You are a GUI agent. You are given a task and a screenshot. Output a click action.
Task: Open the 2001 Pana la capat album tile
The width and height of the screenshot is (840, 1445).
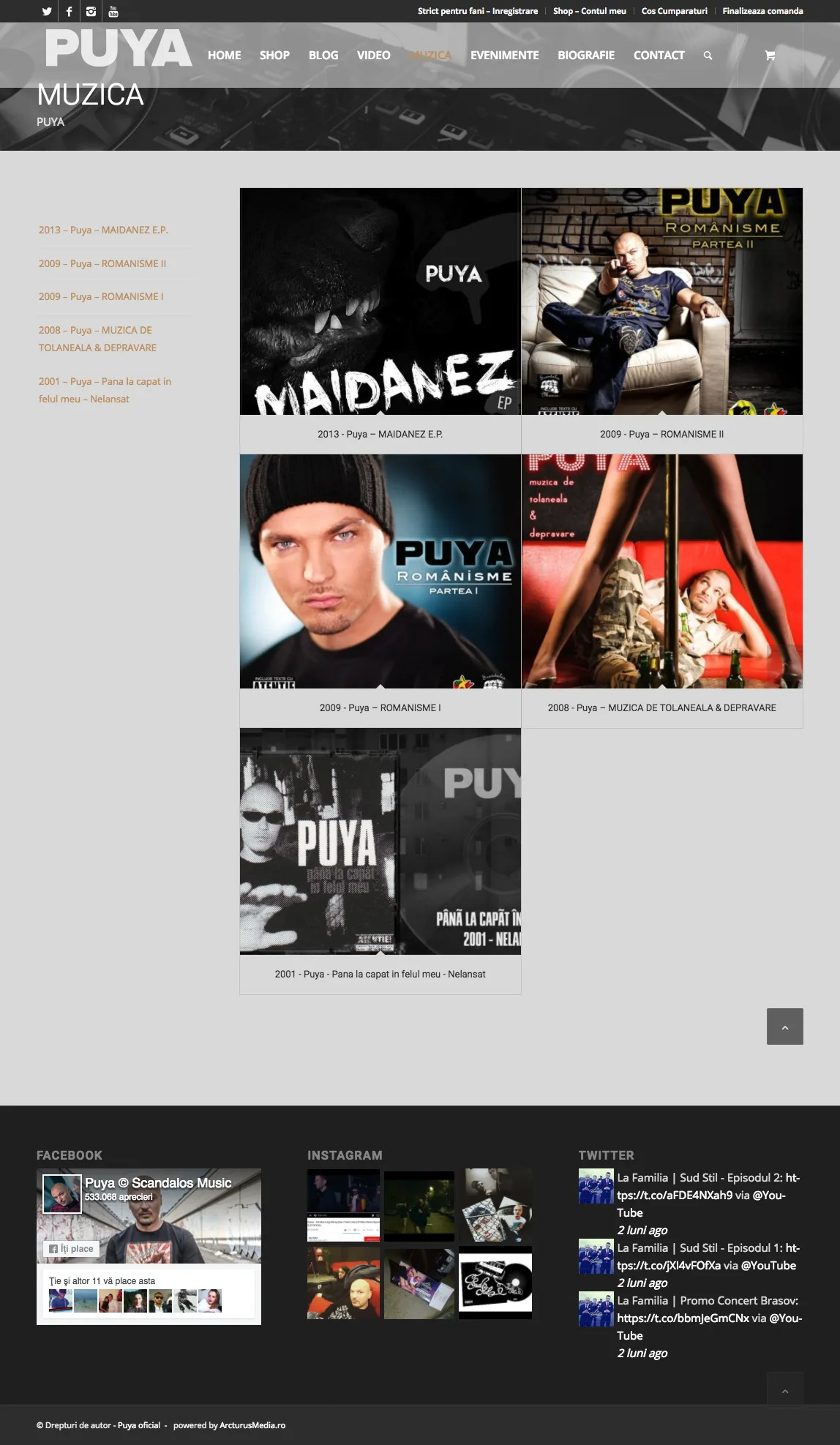click(380, 841)
